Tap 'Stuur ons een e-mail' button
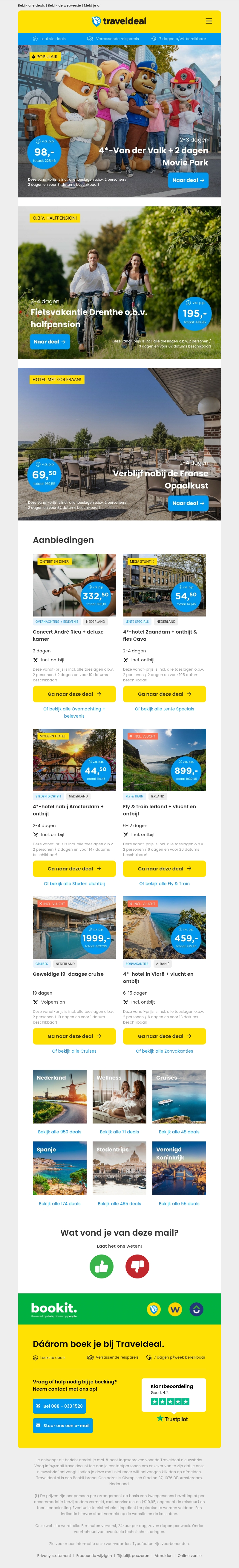 point(63,1425)
